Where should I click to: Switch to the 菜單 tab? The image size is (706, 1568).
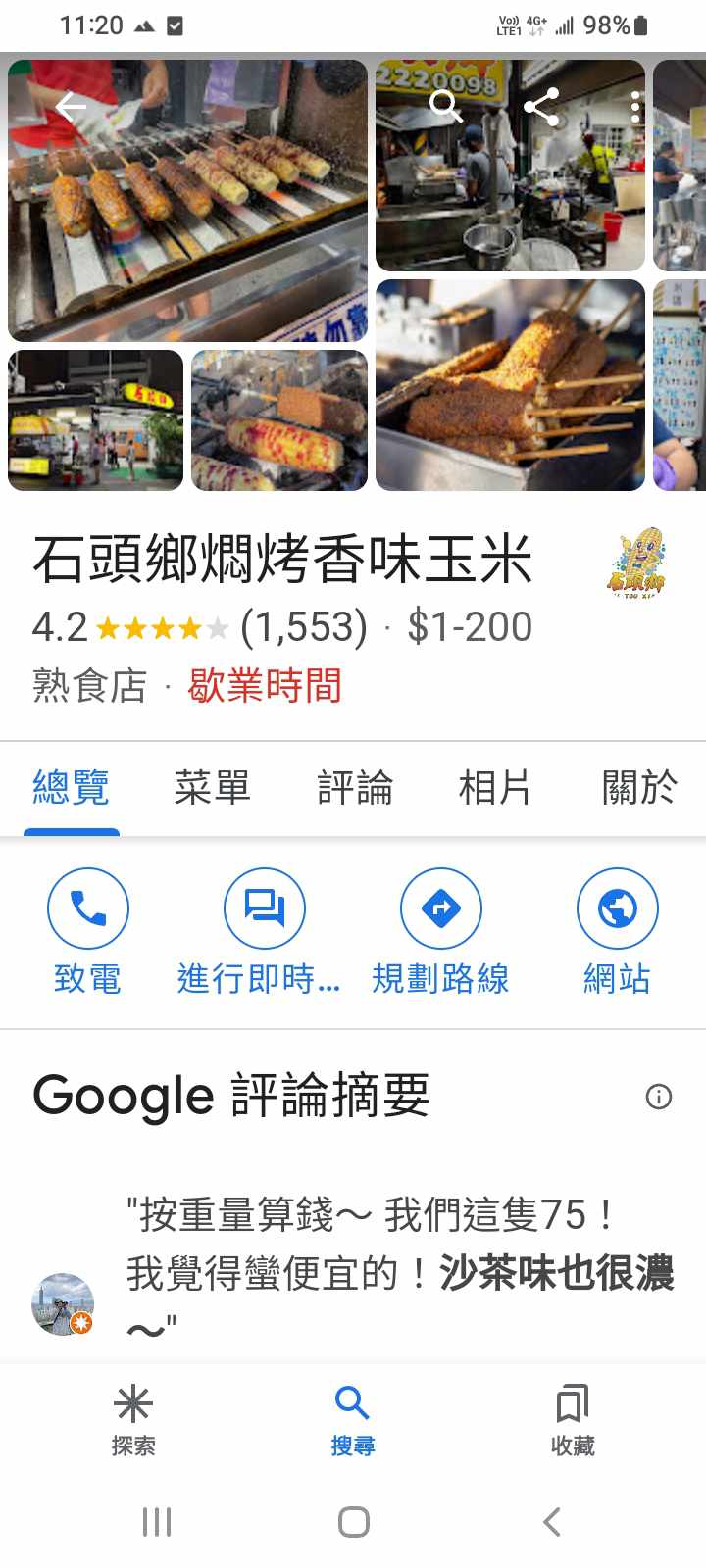[212, 788]
